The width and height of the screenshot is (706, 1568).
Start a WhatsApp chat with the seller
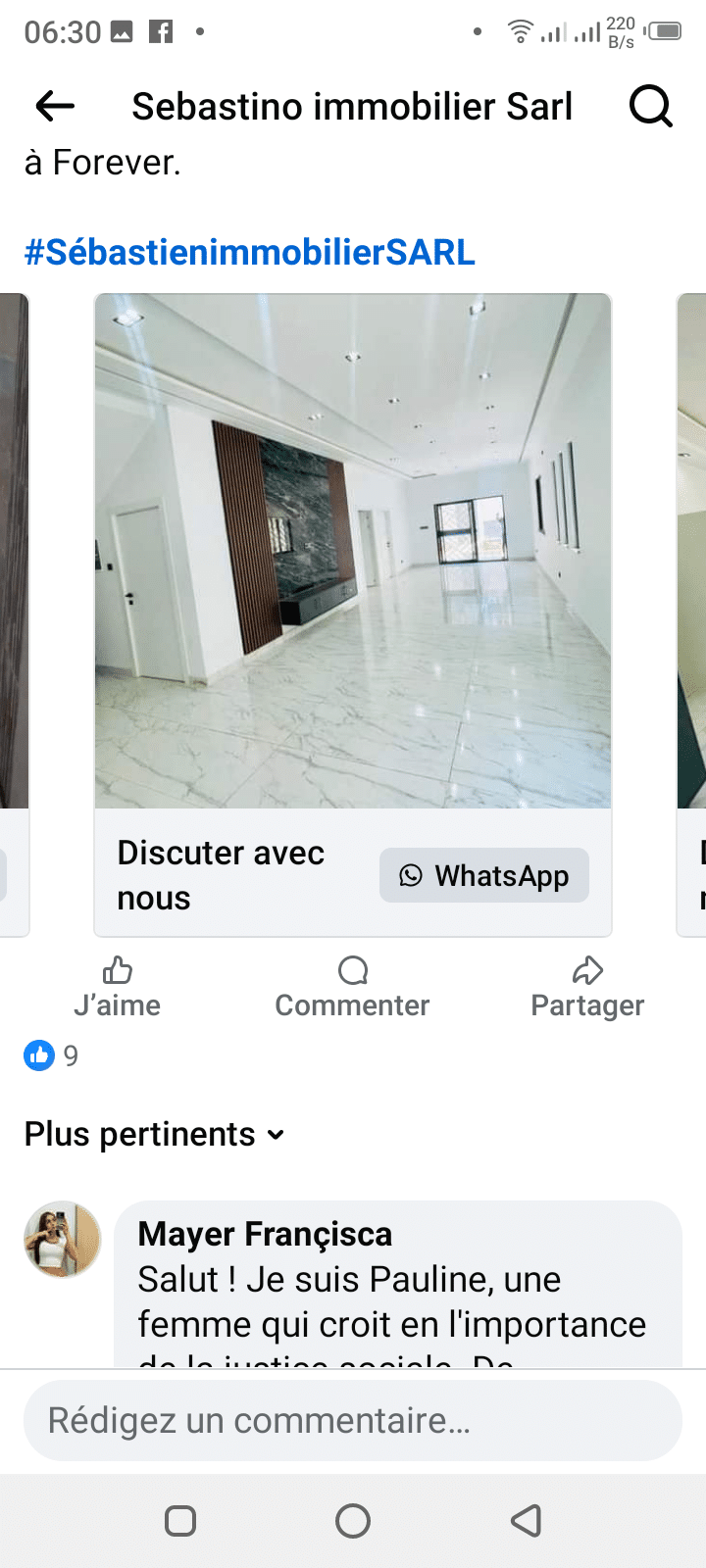coord(484,875)
